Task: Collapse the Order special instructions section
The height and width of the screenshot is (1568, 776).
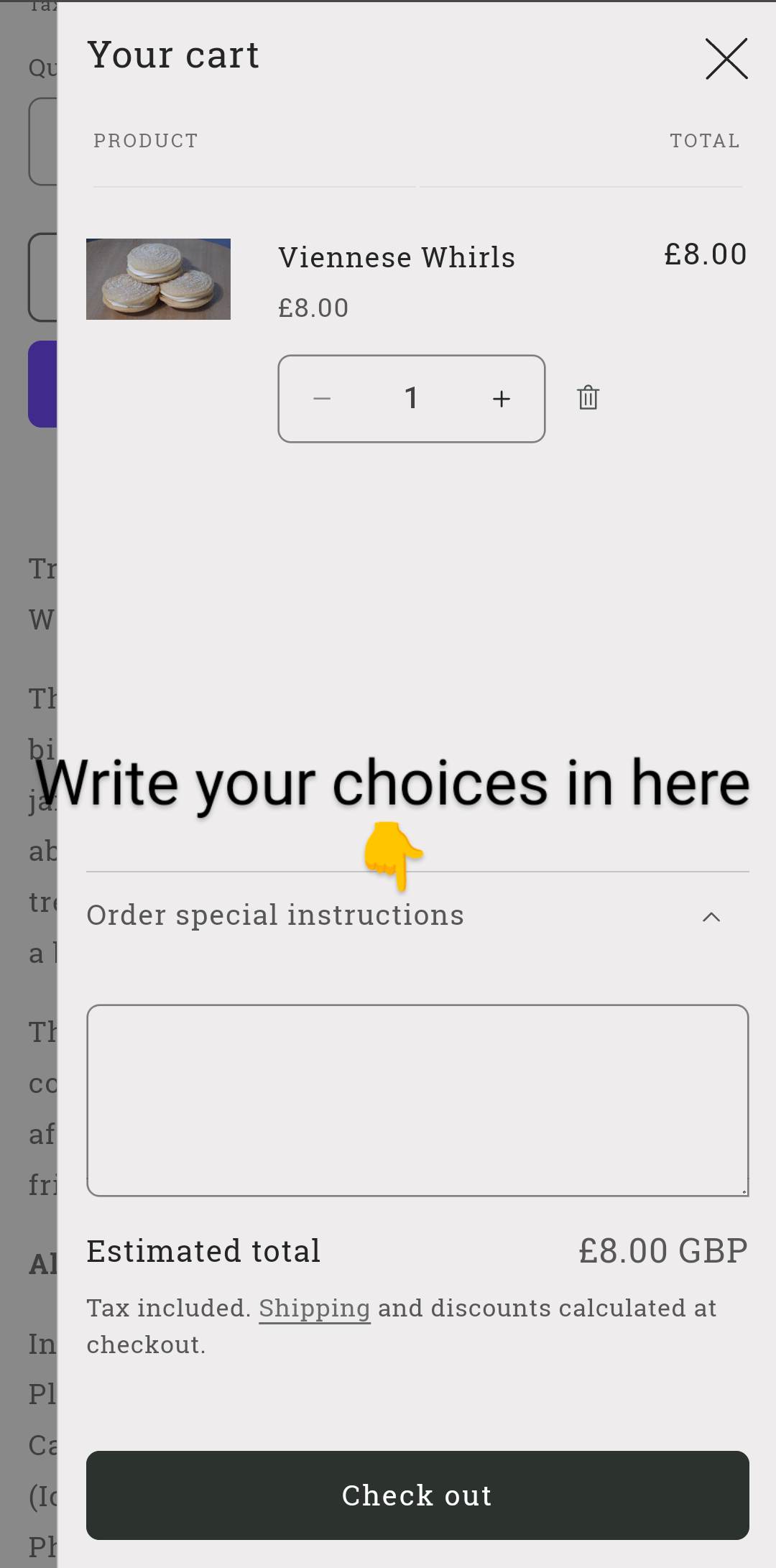Action: tap(711, 916)
